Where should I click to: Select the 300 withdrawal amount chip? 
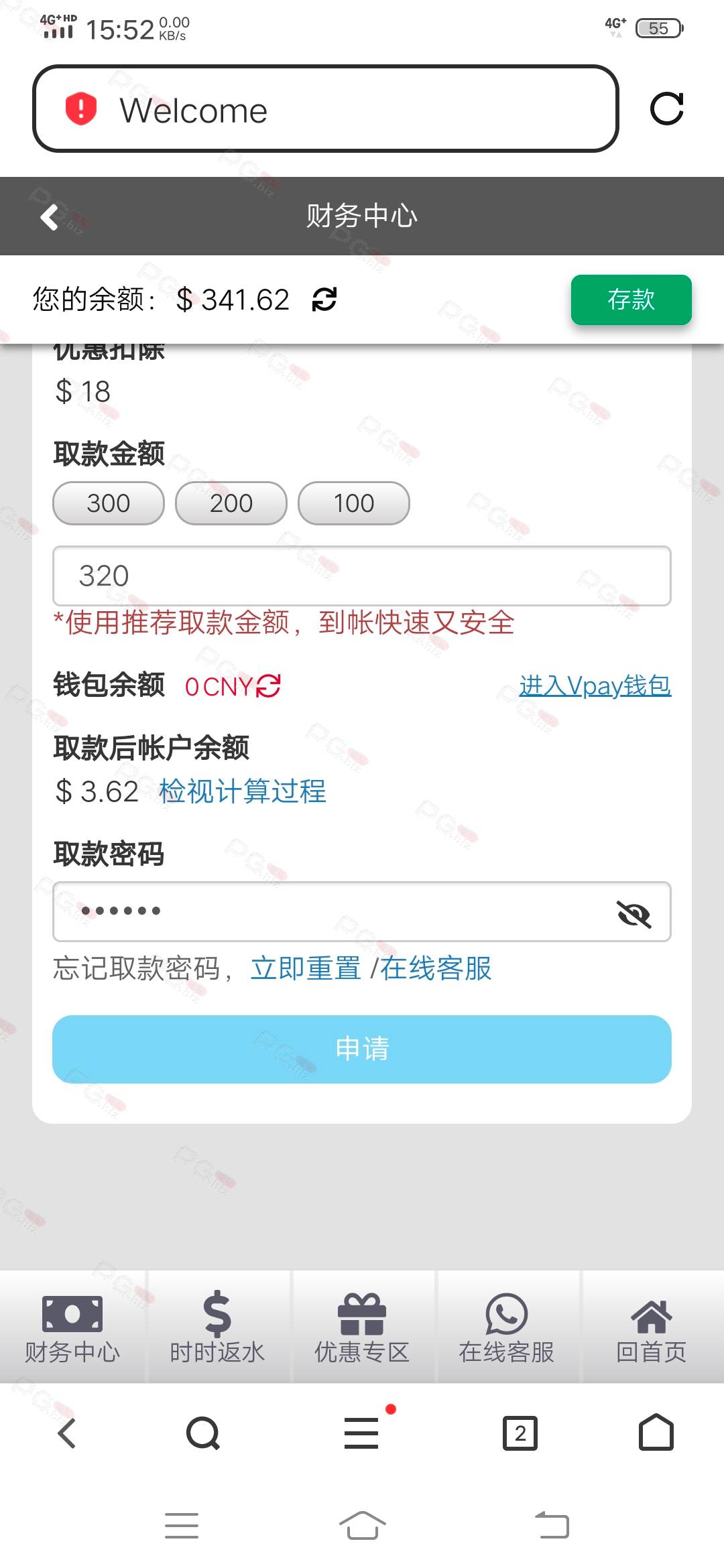tap(109, 503)
